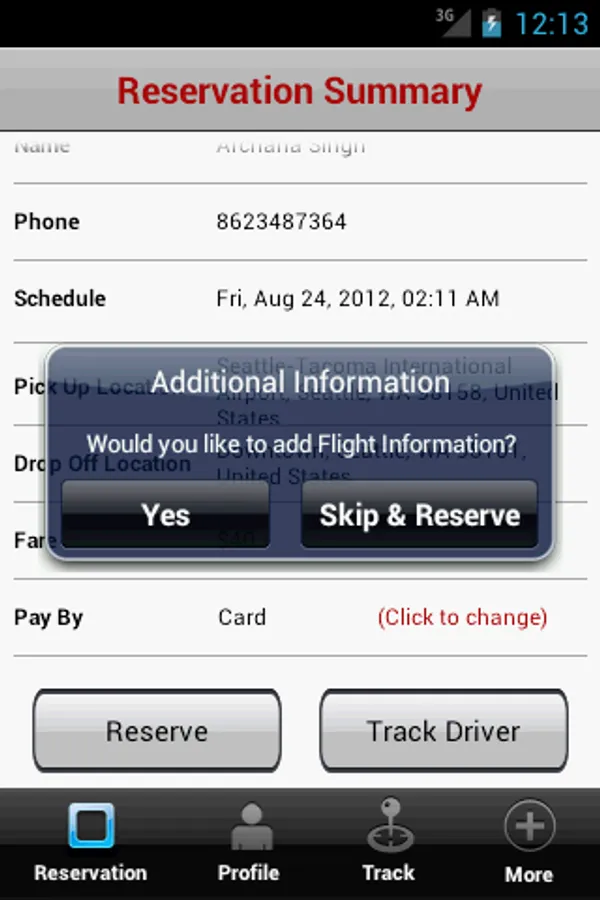Show the More tab options
Screen dimensions: 600x900
tap(528, 845)
